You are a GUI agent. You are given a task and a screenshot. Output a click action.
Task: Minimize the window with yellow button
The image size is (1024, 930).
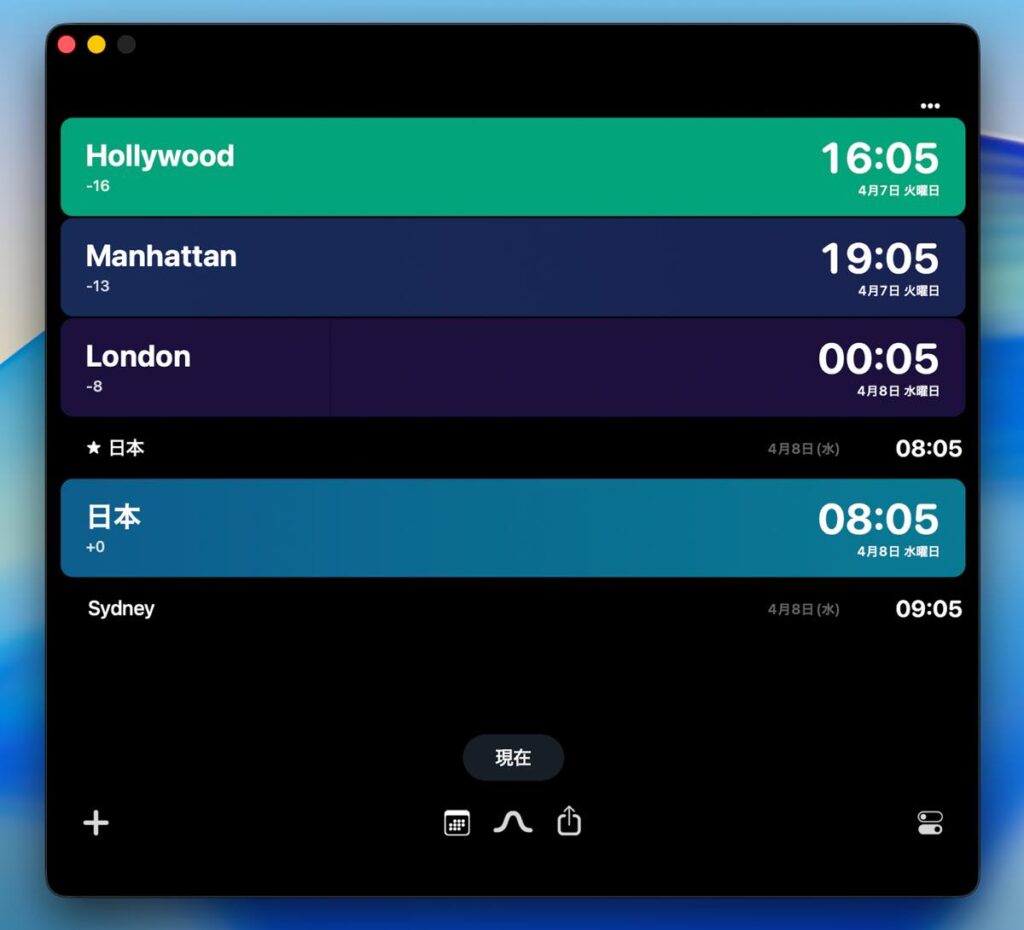pos(96,44)
